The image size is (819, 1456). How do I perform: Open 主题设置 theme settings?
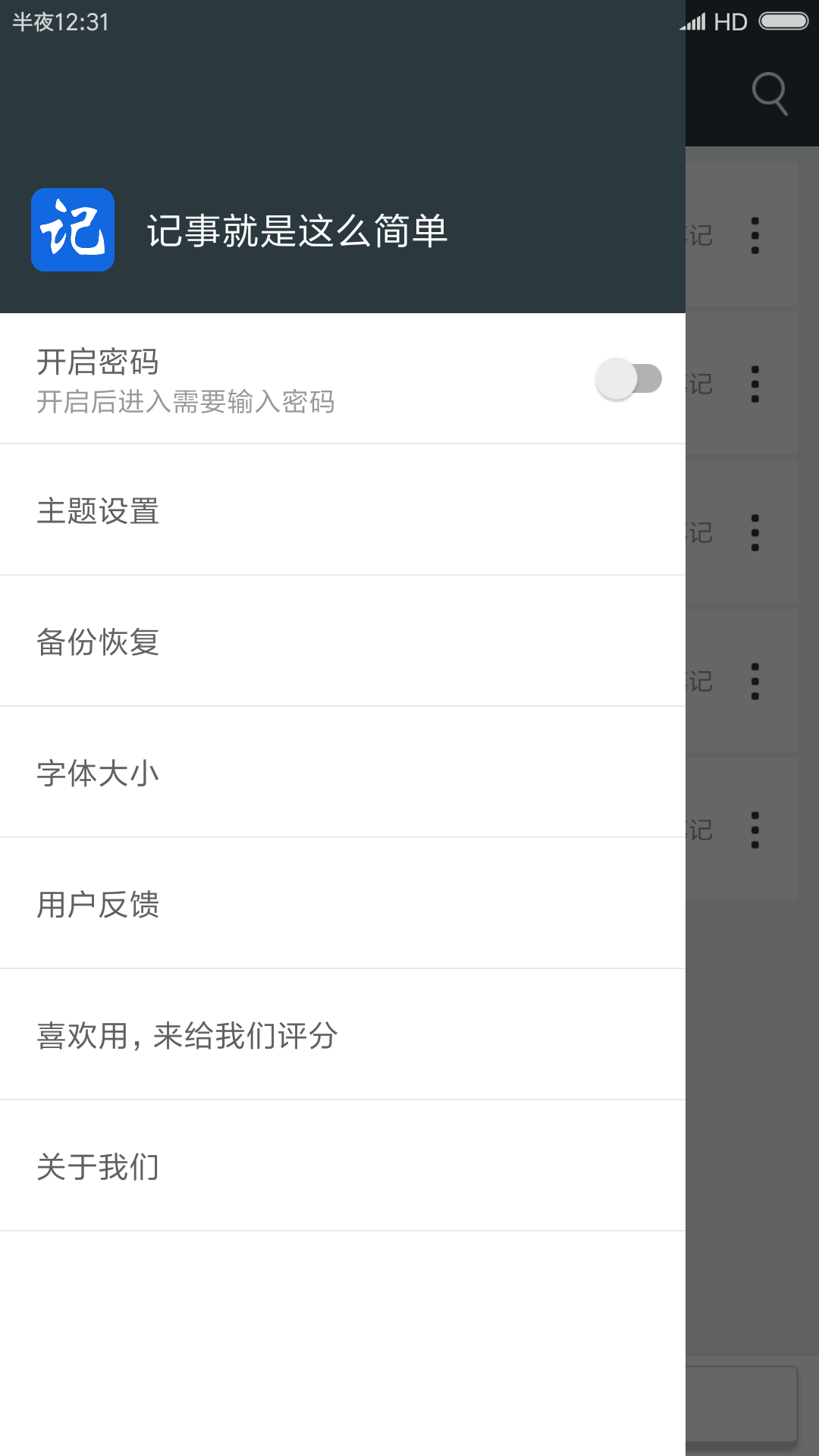[x=99, y=512]
